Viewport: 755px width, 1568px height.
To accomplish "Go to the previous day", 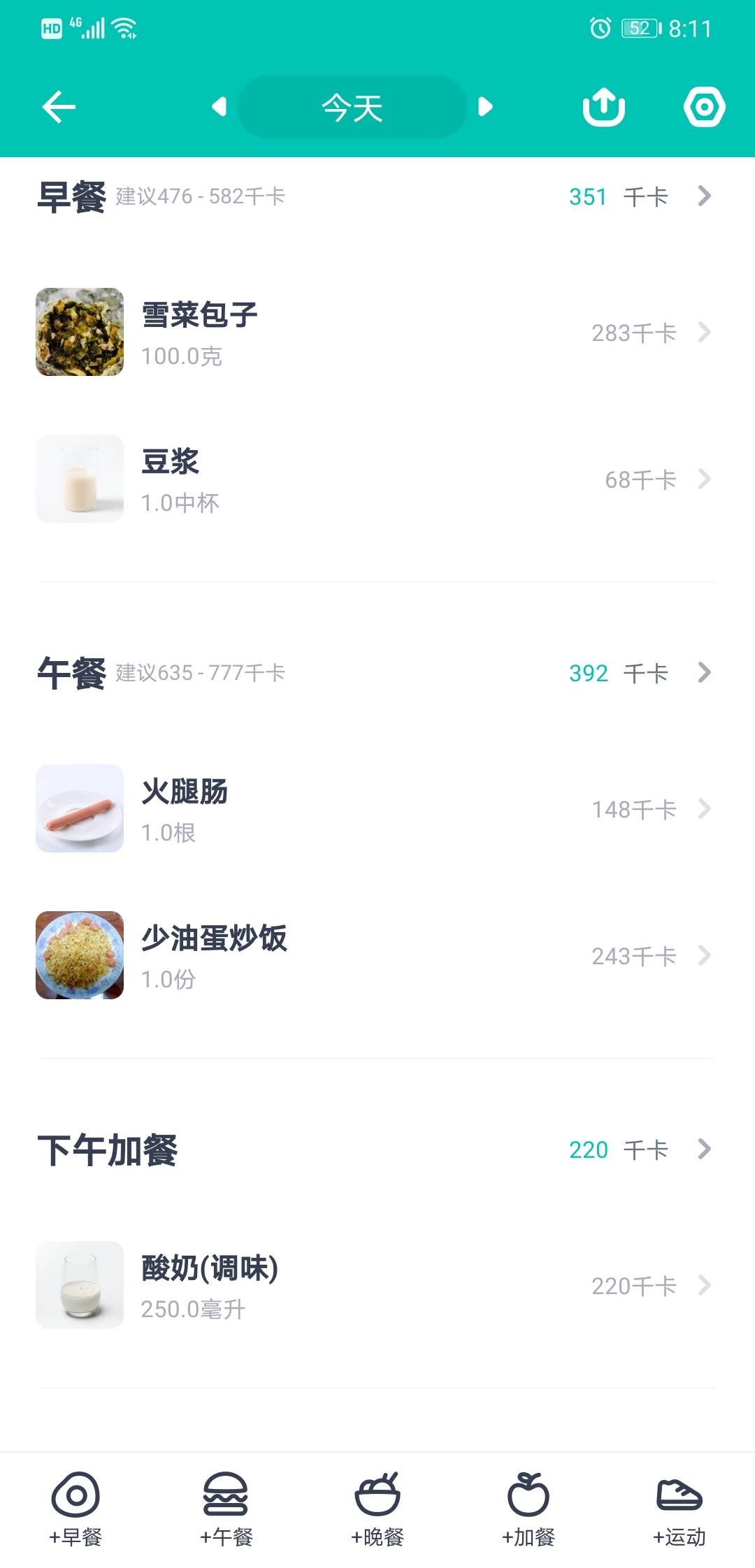I will pos(220,107).
